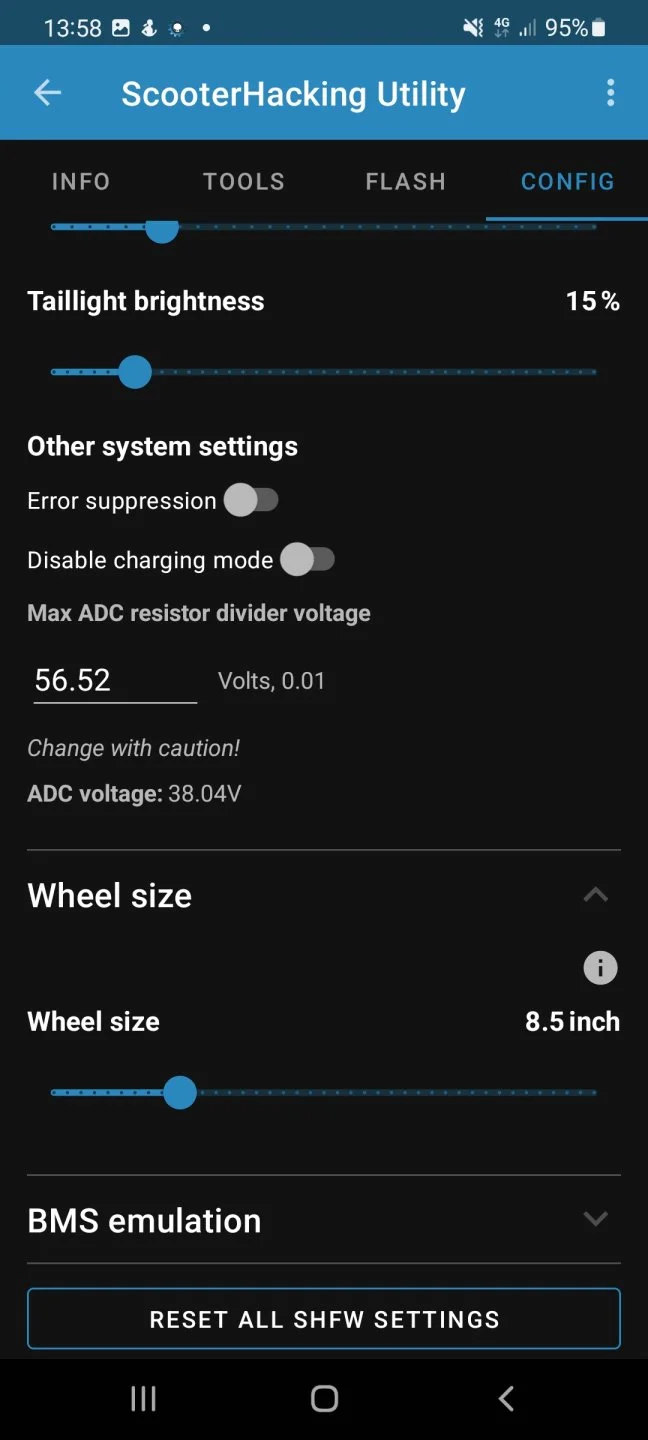
Task: Edit the Max ADC resistor divider voltage field
Action: [114, 681]
